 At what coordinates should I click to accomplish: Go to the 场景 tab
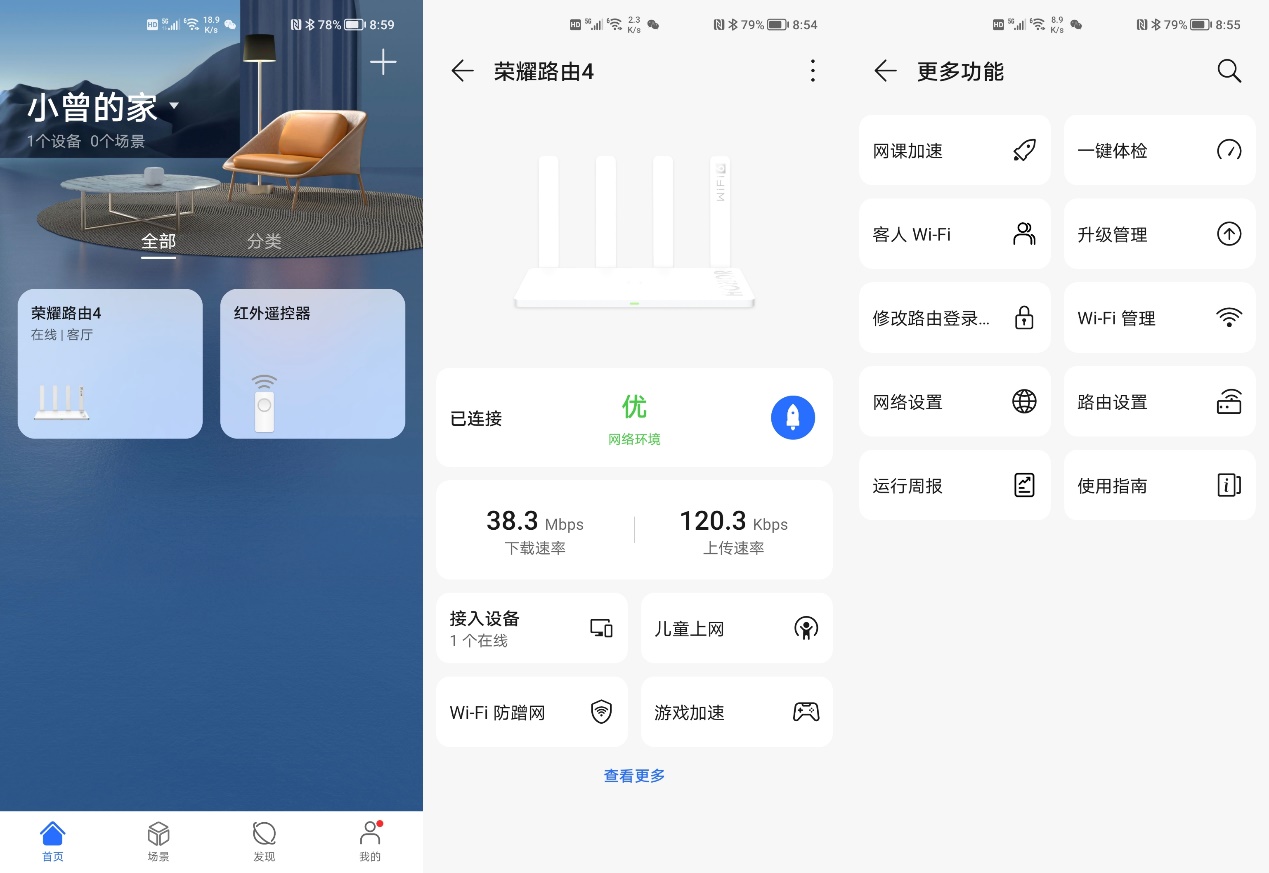click(158, 841)
